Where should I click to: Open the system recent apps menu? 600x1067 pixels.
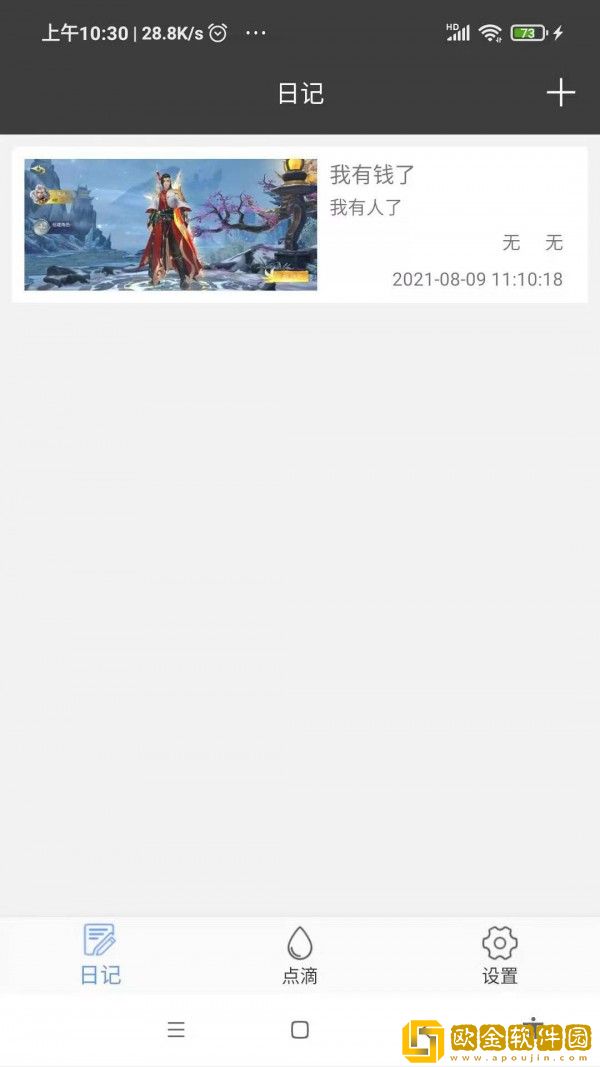point(176,1030)
